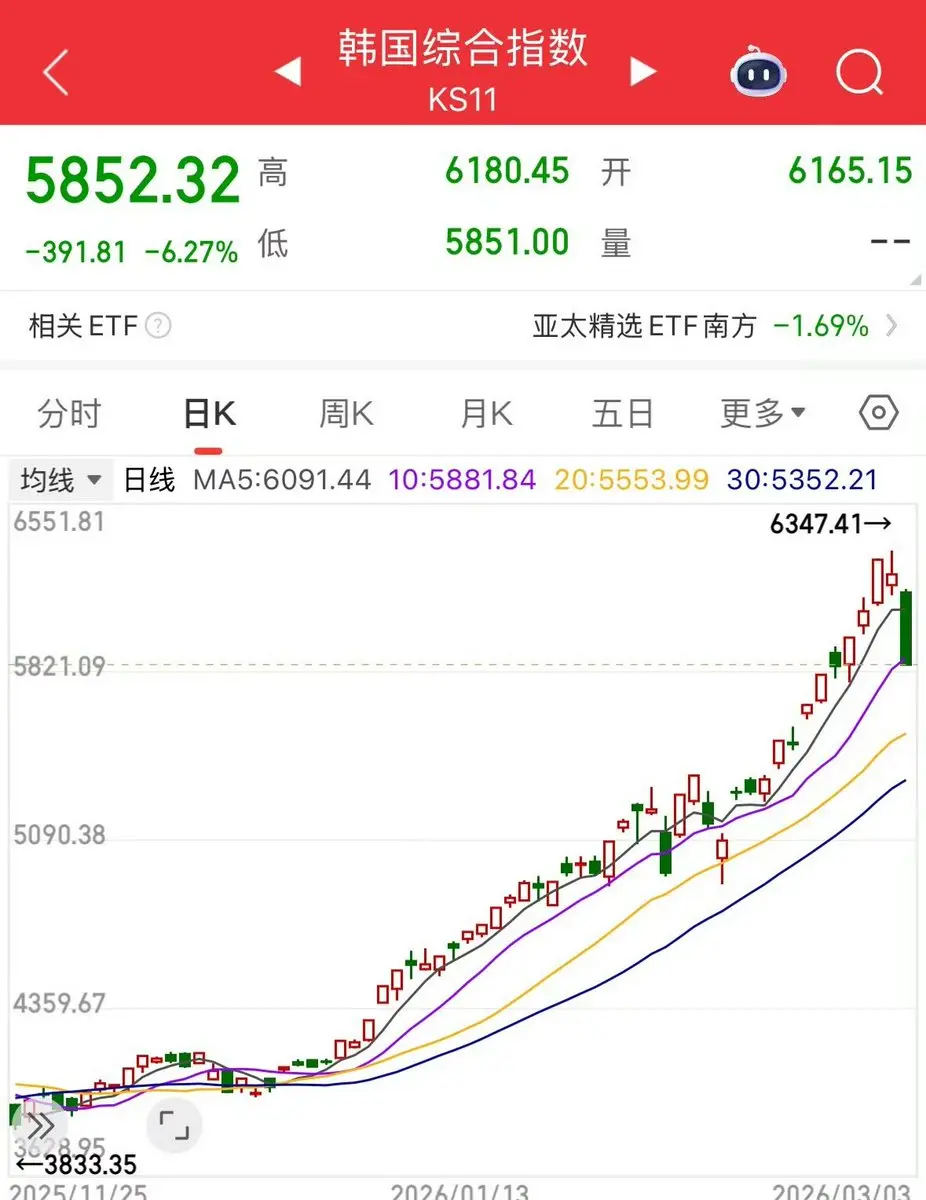
Task: Tap the double-arrow chart expand button
Action: coord(40,1125)
